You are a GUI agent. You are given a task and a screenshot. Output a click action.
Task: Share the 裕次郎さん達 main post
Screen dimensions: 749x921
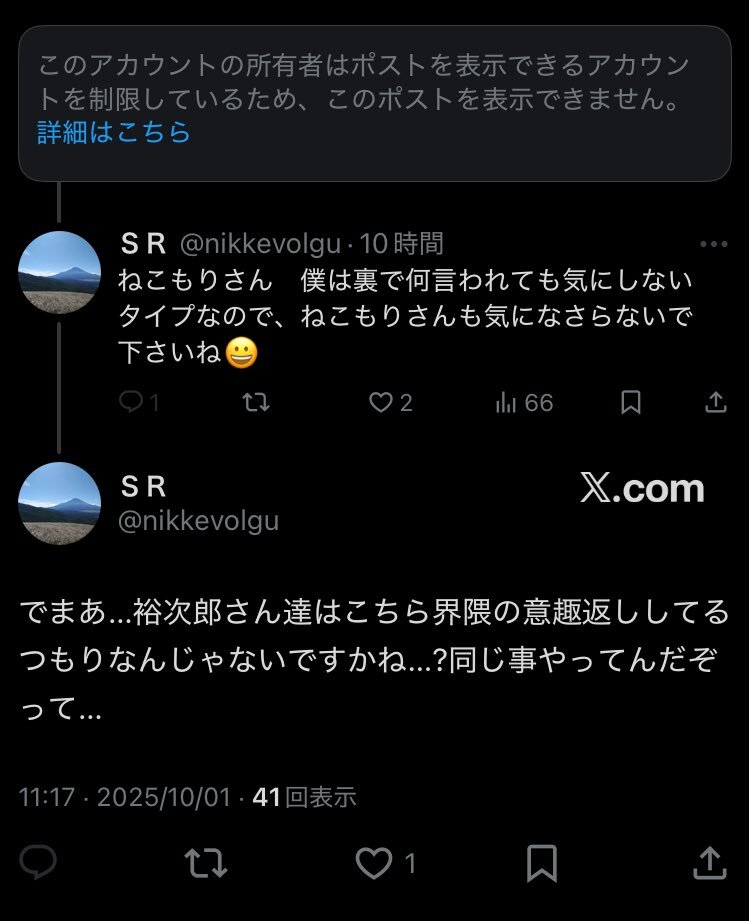coord(709,863)
